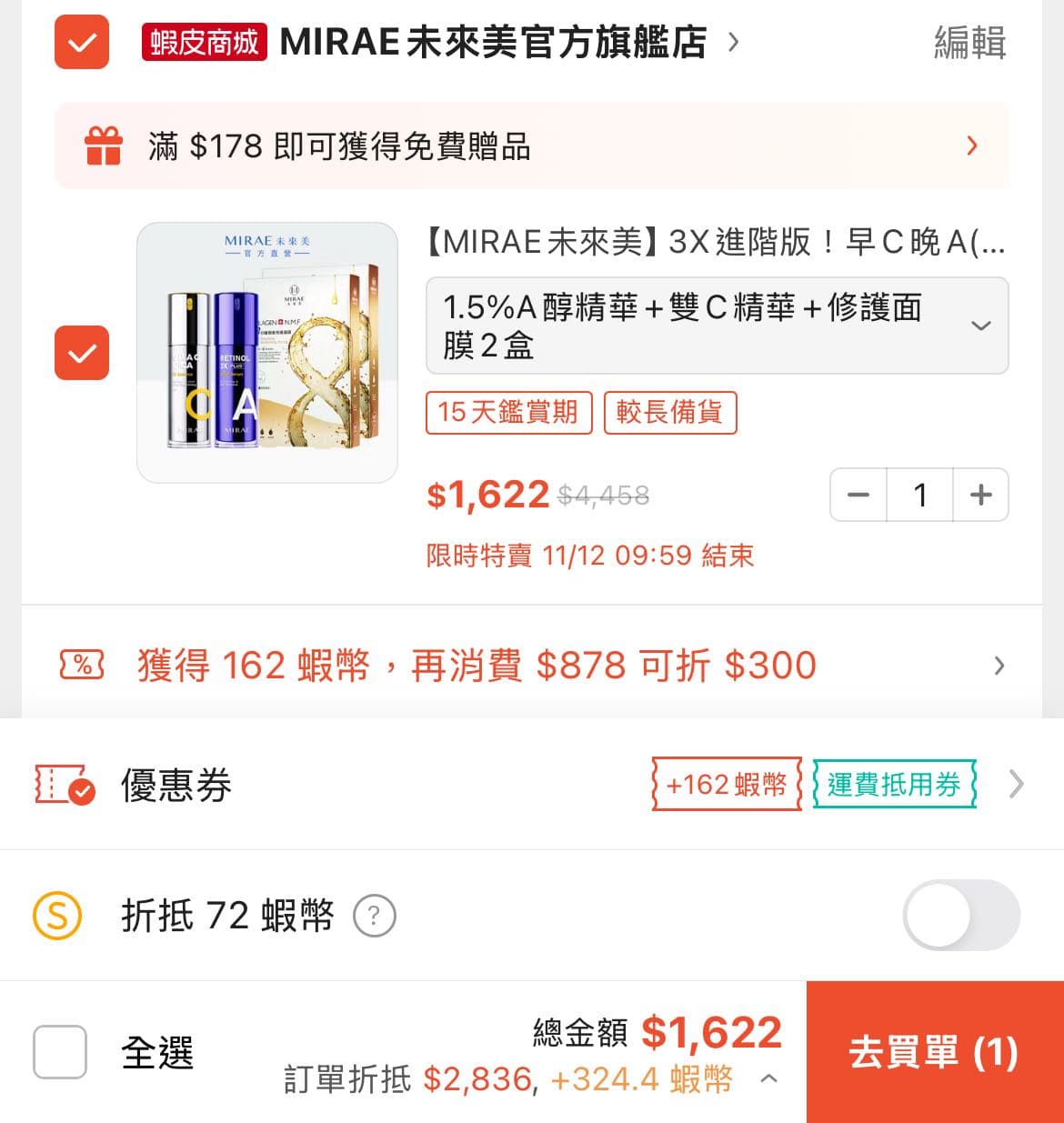Viewport: 1064px width, 1123px height.
Task: Click the 蝦皮商城 mall badge
Action: point(202,43)
